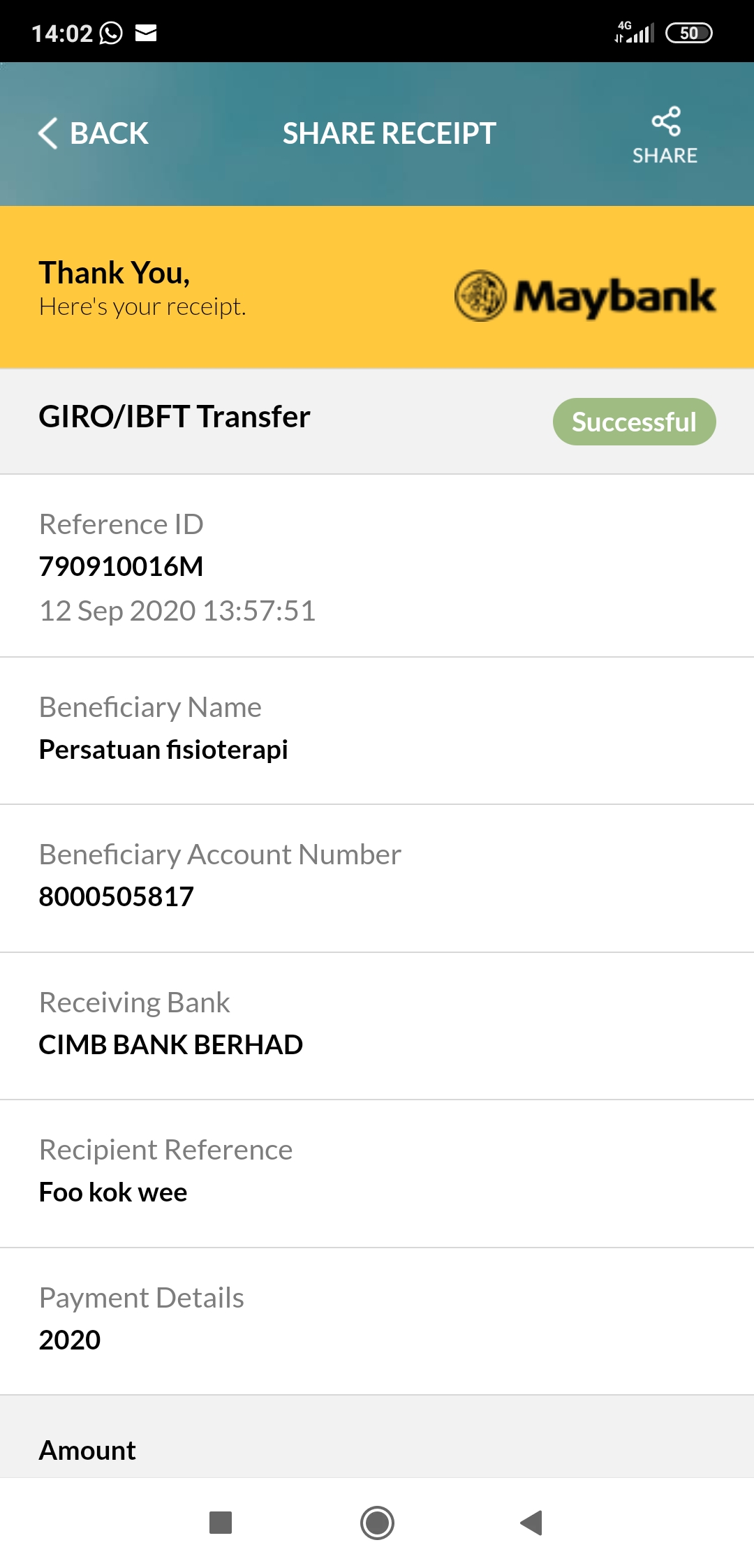Open recent apps from the navigation bar
Image resolution: width=754 pixels, height=1568 pixels.
tap(221, 1523)
